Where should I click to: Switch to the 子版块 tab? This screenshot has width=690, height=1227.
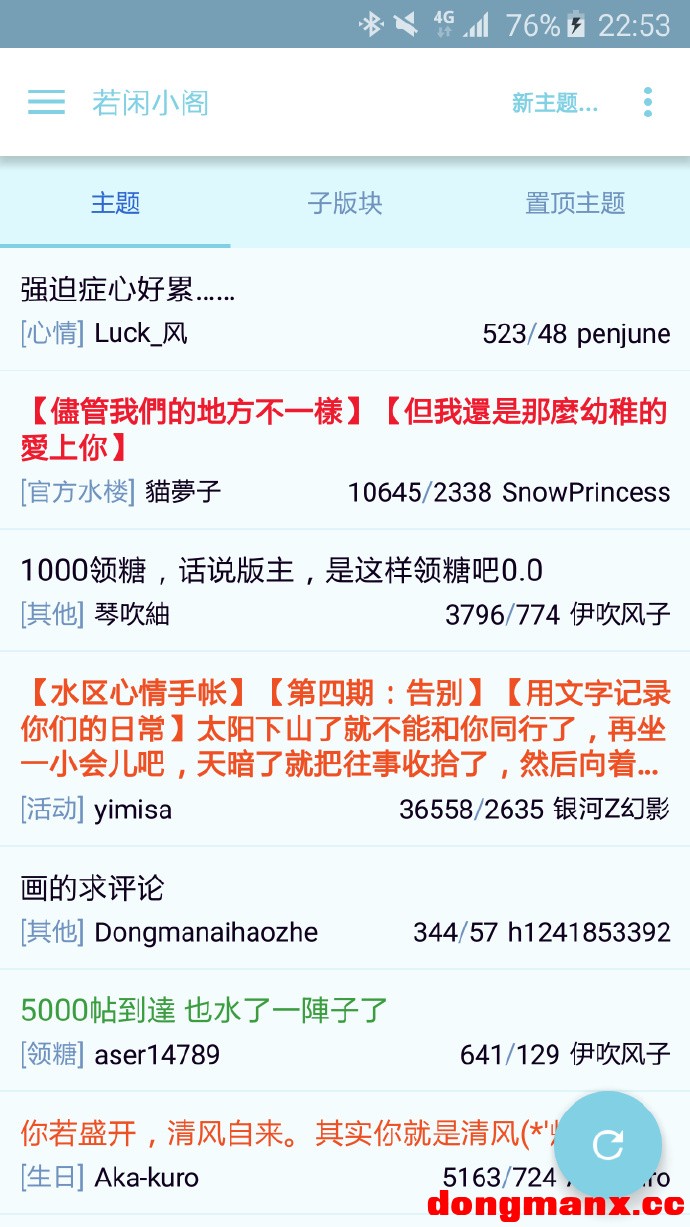click(345, 204)
